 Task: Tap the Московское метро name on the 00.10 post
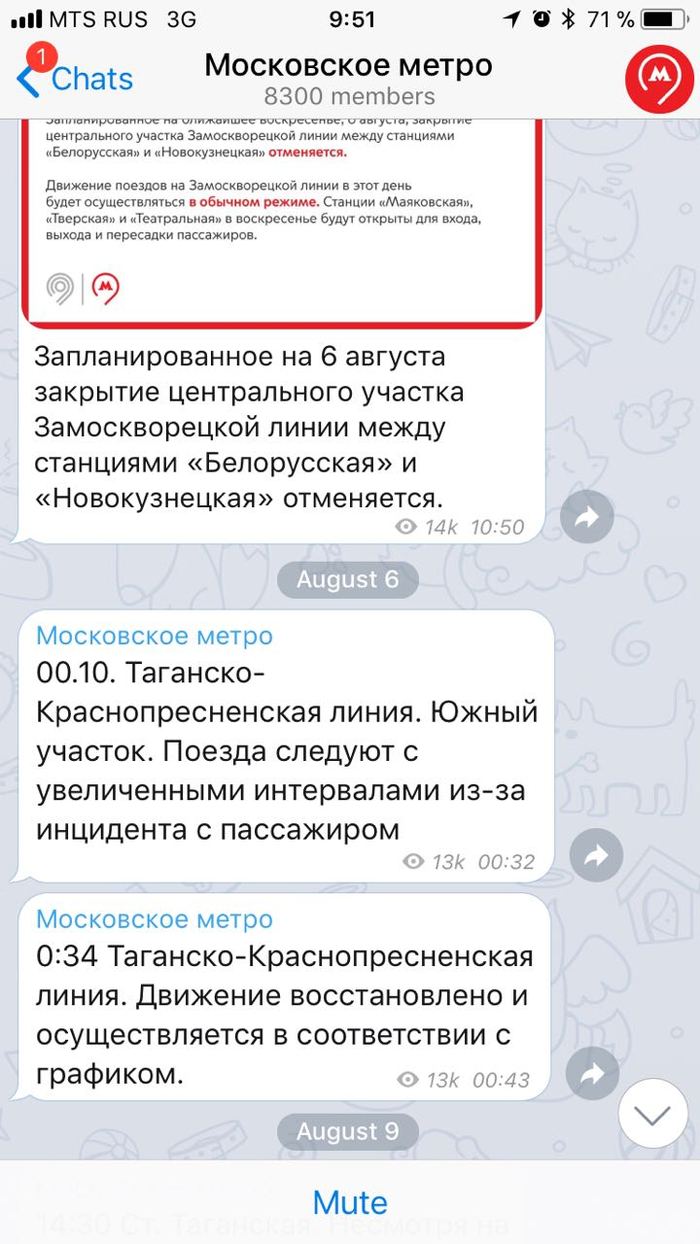pyautogui.click(x=154, y=636)
